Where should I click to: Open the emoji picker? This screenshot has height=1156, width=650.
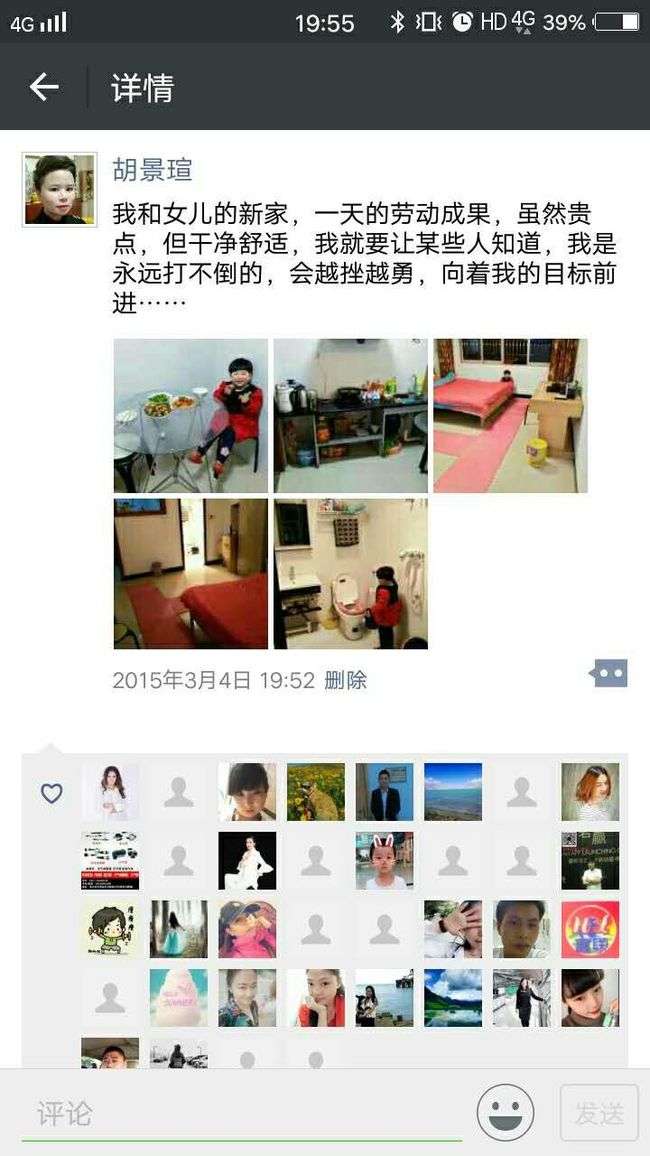click(x=505, y=1113)
